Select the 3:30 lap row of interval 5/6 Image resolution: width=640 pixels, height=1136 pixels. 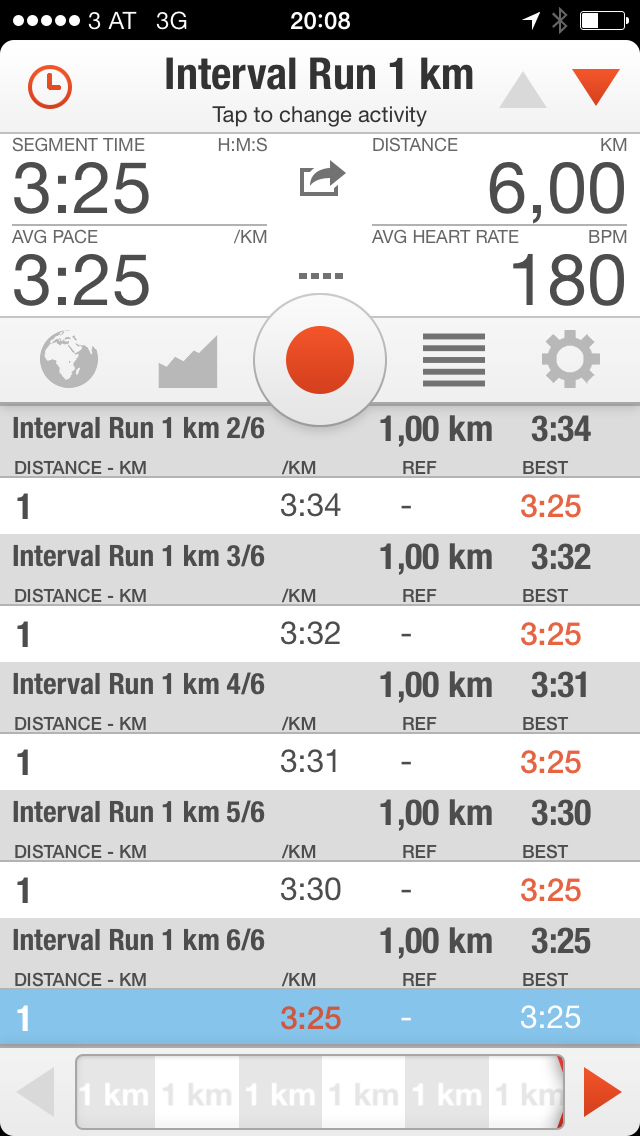click(x=320, y=890)
